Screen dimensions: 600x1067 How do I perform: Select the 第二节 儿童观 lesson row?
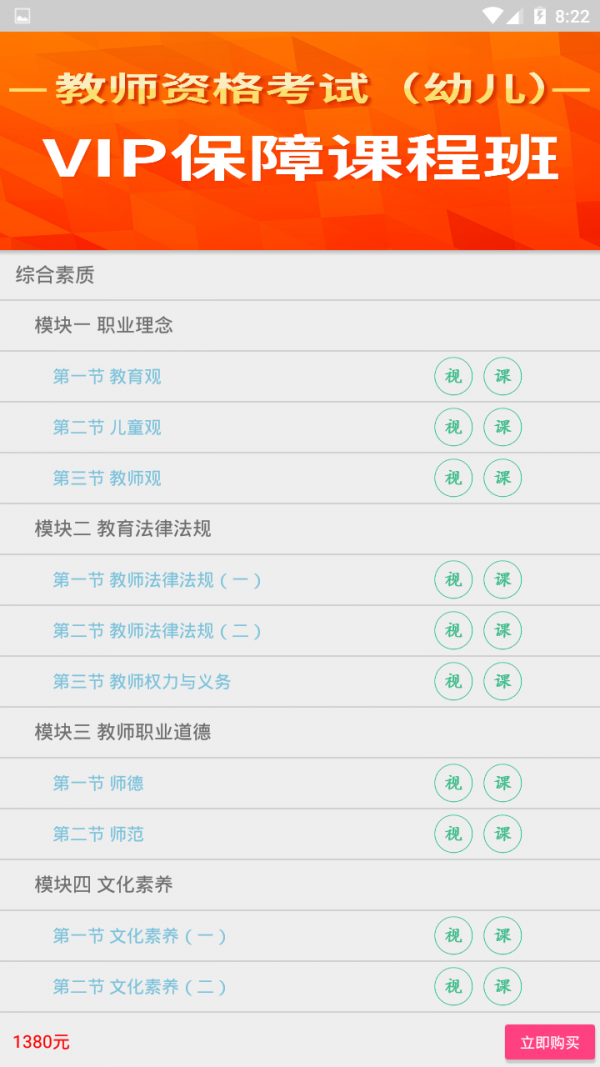pos(300,427)
